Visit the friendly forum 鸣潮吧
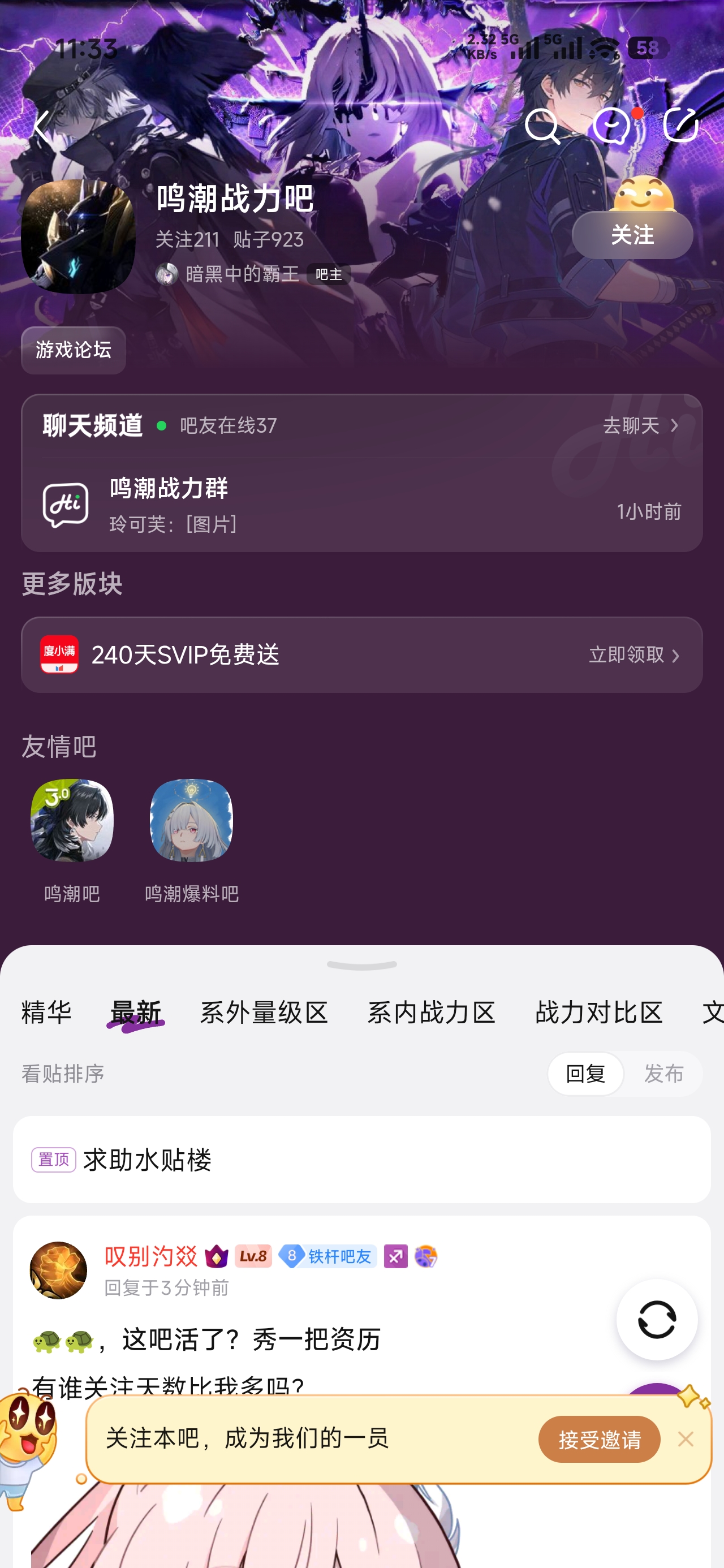This screenshot has width=724, height=1568. click(72, 840)
